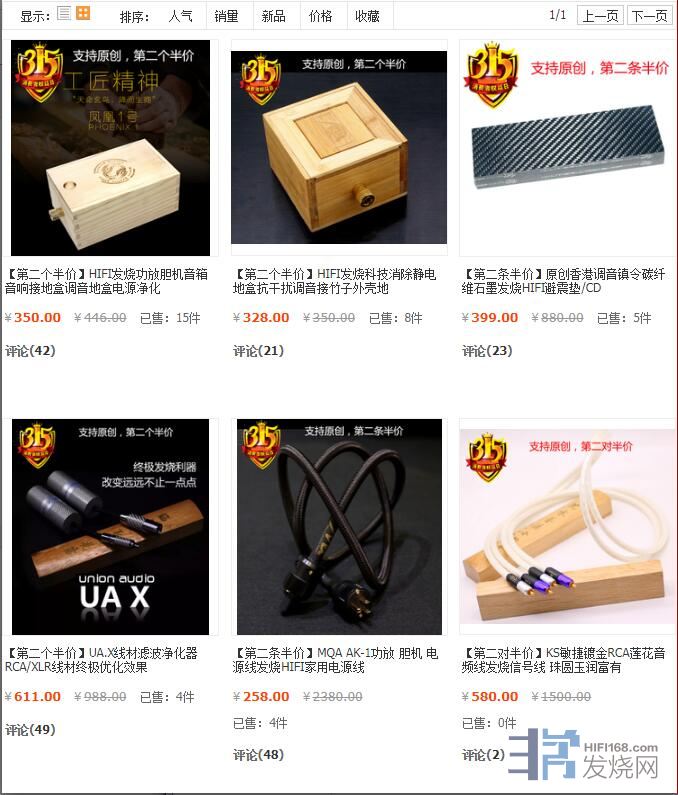Open the KS敏捷镀金RCA莲花音频线 product image
This screenshot has height=795, width=678.
(567, 526)
